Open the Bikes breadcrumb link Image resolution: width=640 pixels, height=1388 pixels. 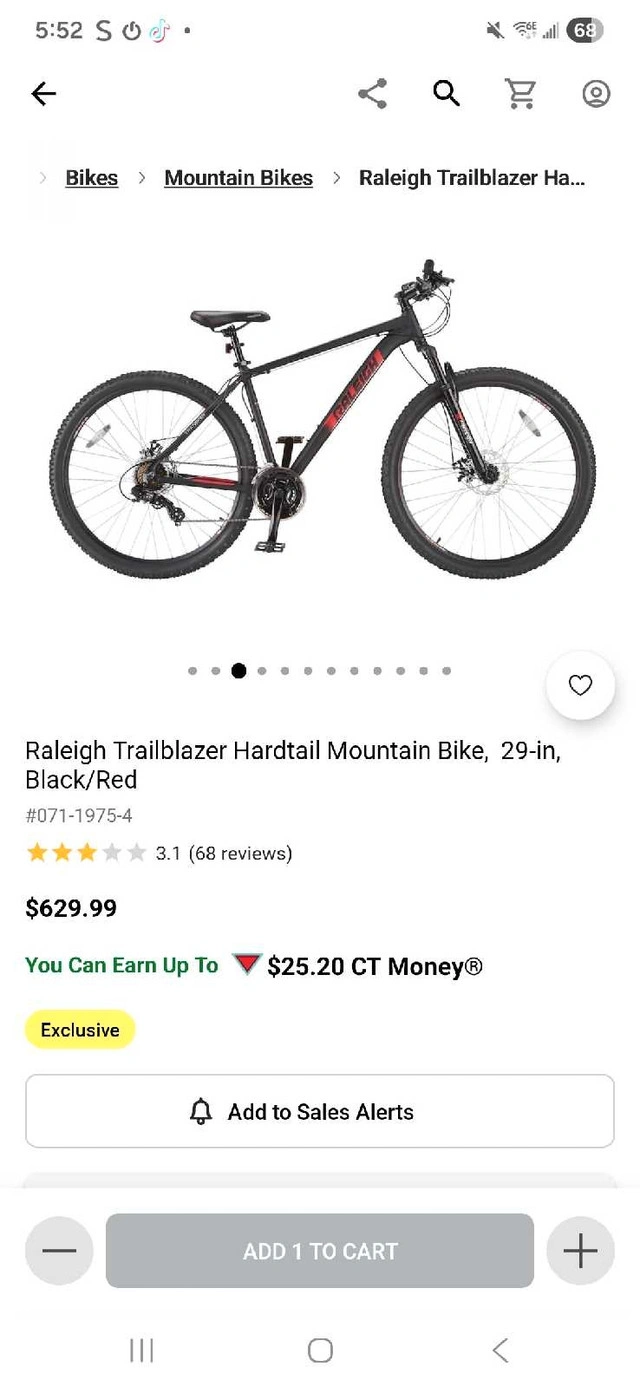point(91,178)
